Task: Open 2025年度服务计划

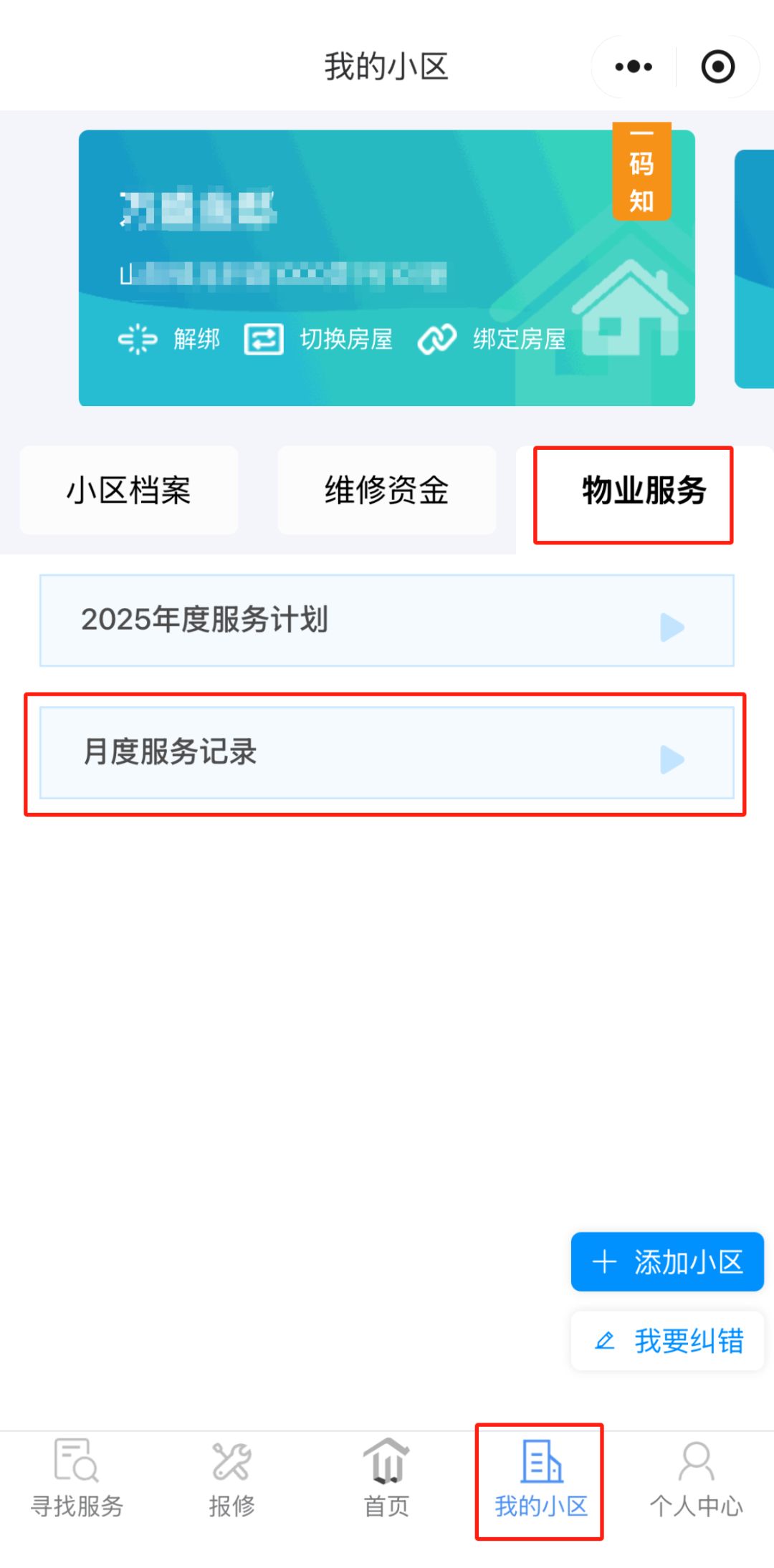Action: click(386, 620)
